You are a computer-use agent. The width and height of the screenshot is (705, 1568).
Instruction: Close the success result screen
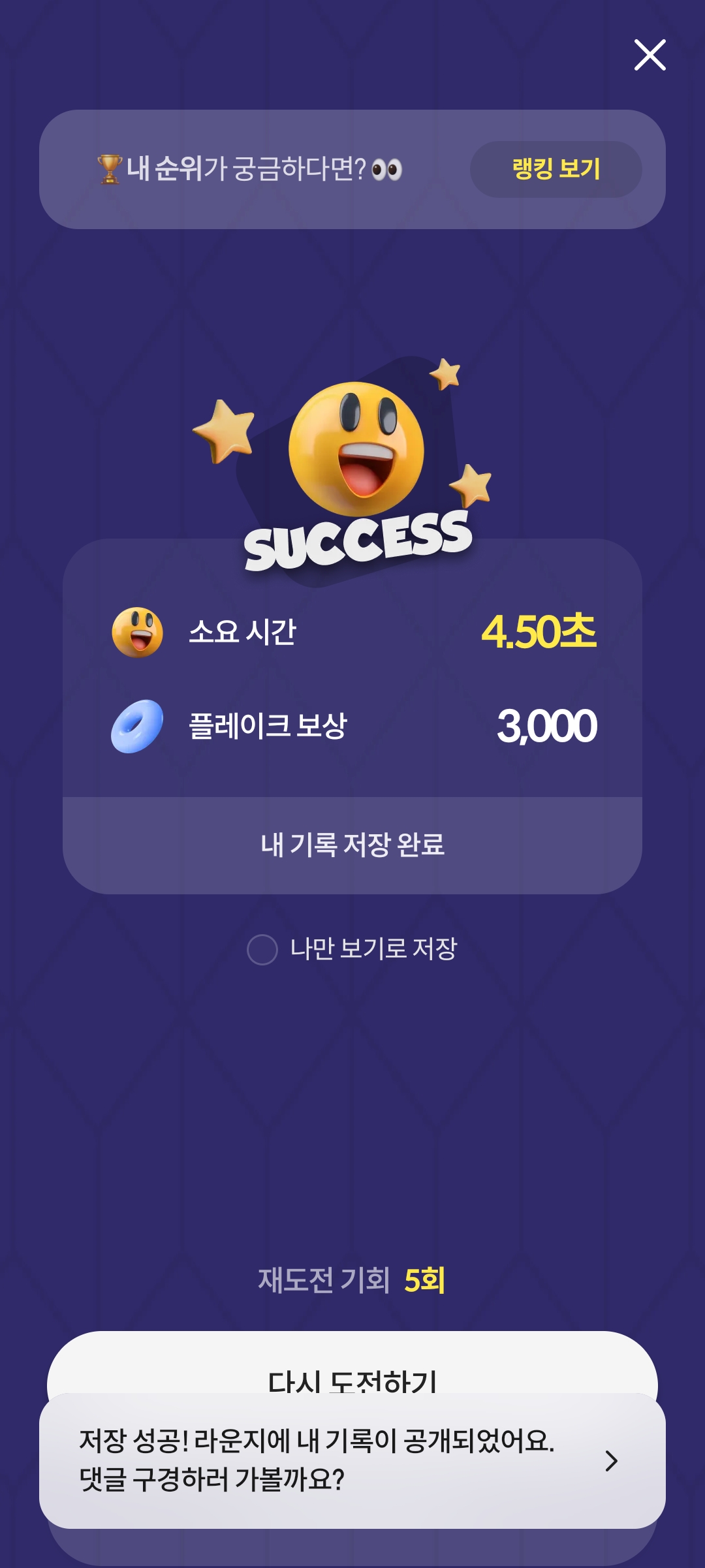650,55
